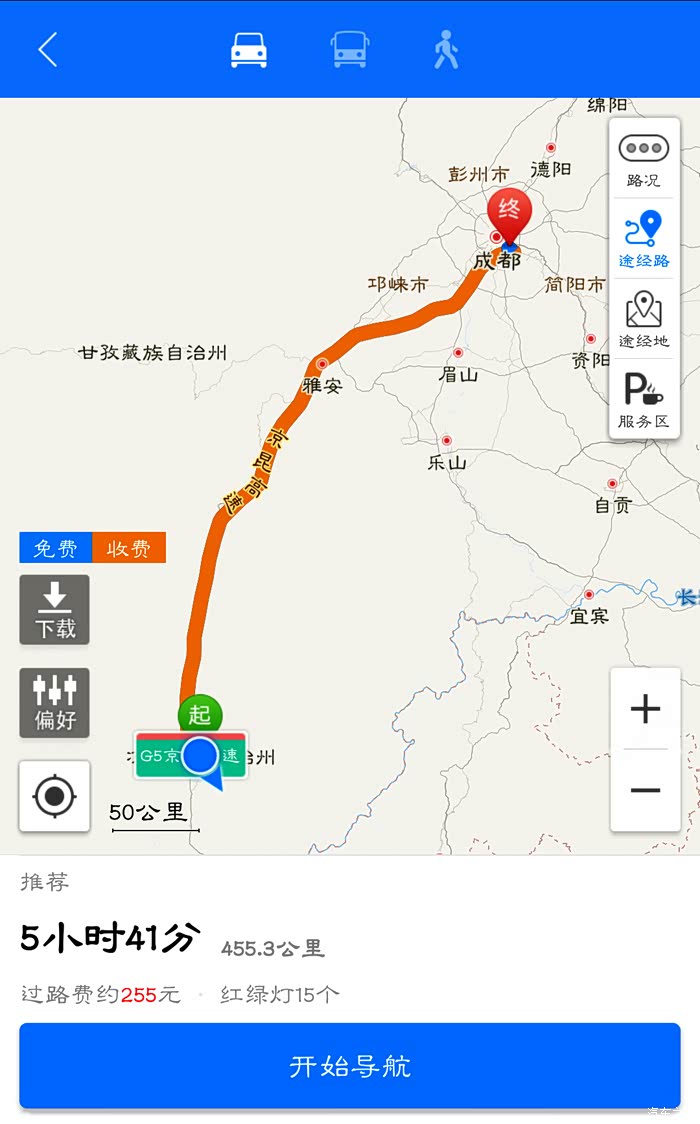Zoom in the map with plus
The width and height of the screenshot is (700, 1124).
pyautogui.click(x=646, y=708)
